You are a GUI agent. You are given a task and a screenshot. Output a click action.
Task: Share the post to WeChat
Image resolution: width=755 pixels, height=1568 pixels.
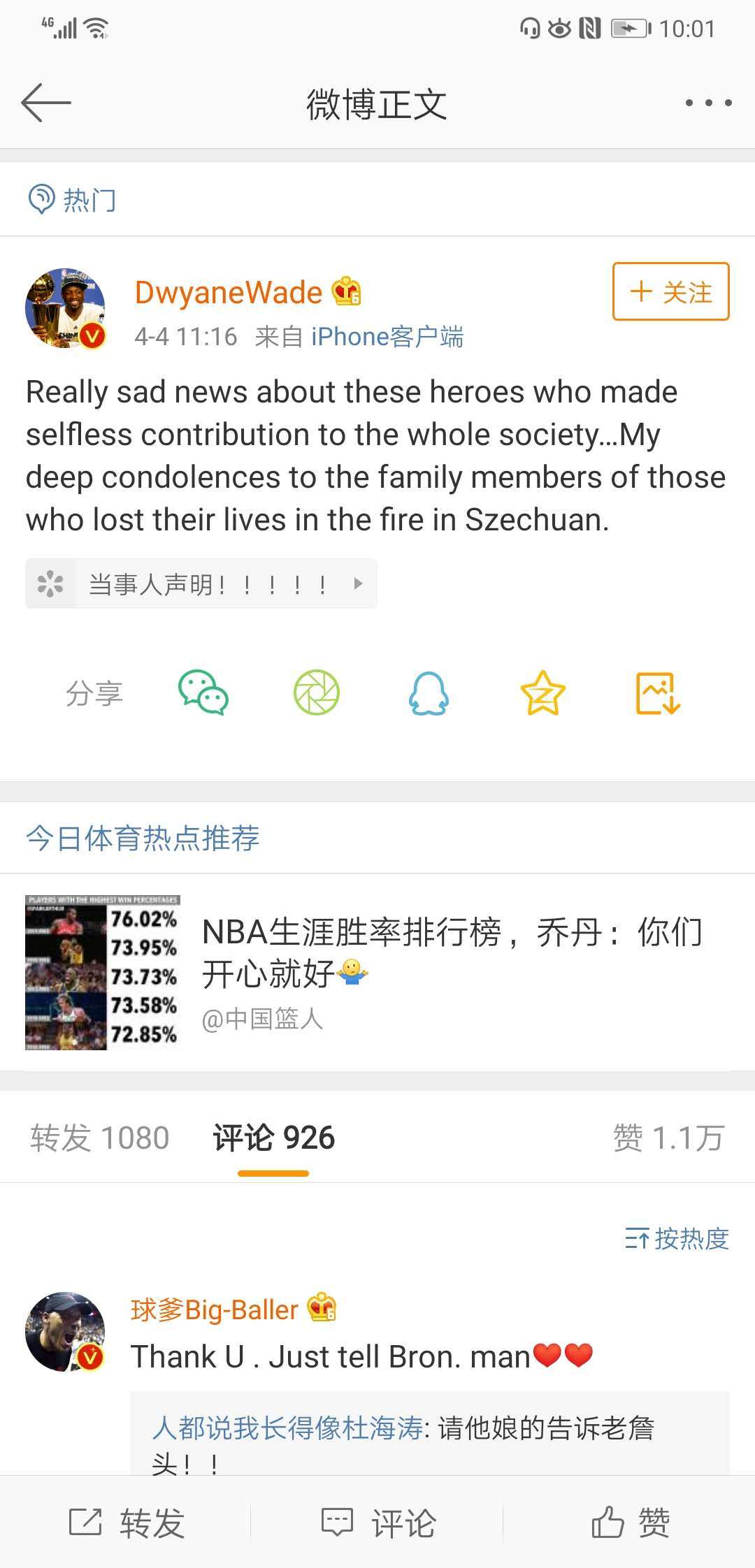(203, 692)
